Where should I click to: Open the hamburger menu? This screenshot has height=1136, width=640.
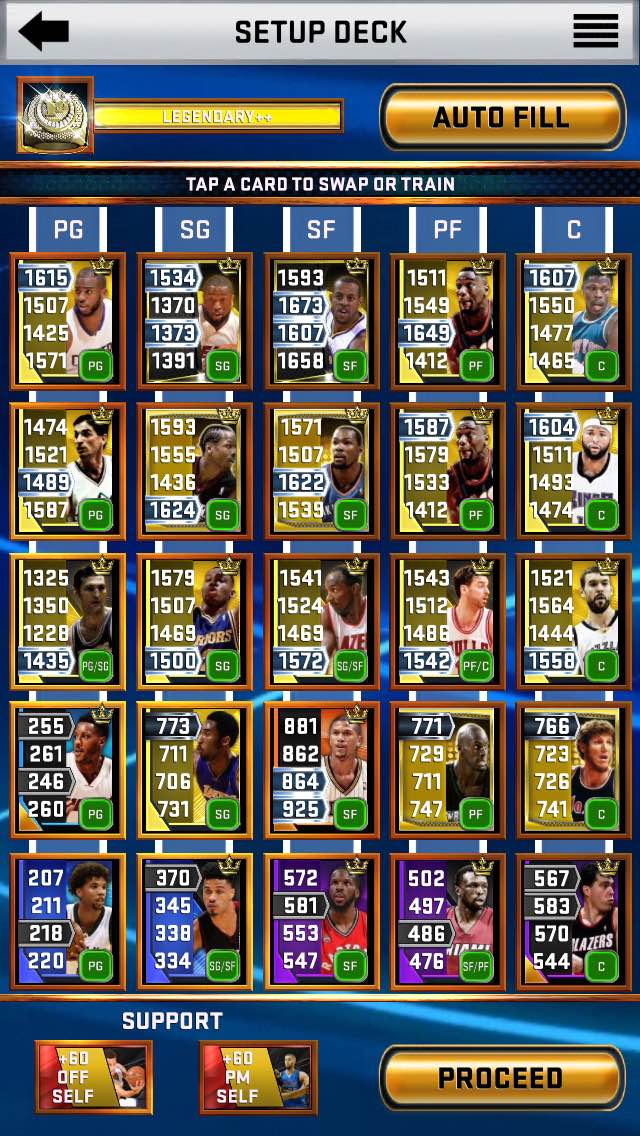[595, 31]
